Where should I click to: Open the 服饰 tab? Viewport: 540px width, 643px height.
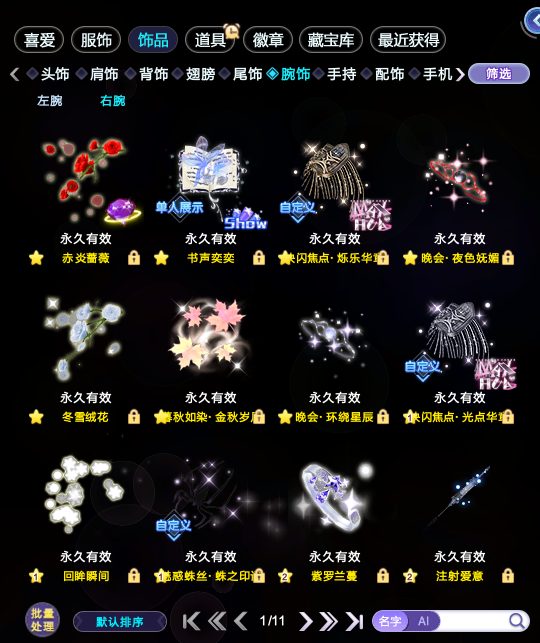[x=96, y=40]
